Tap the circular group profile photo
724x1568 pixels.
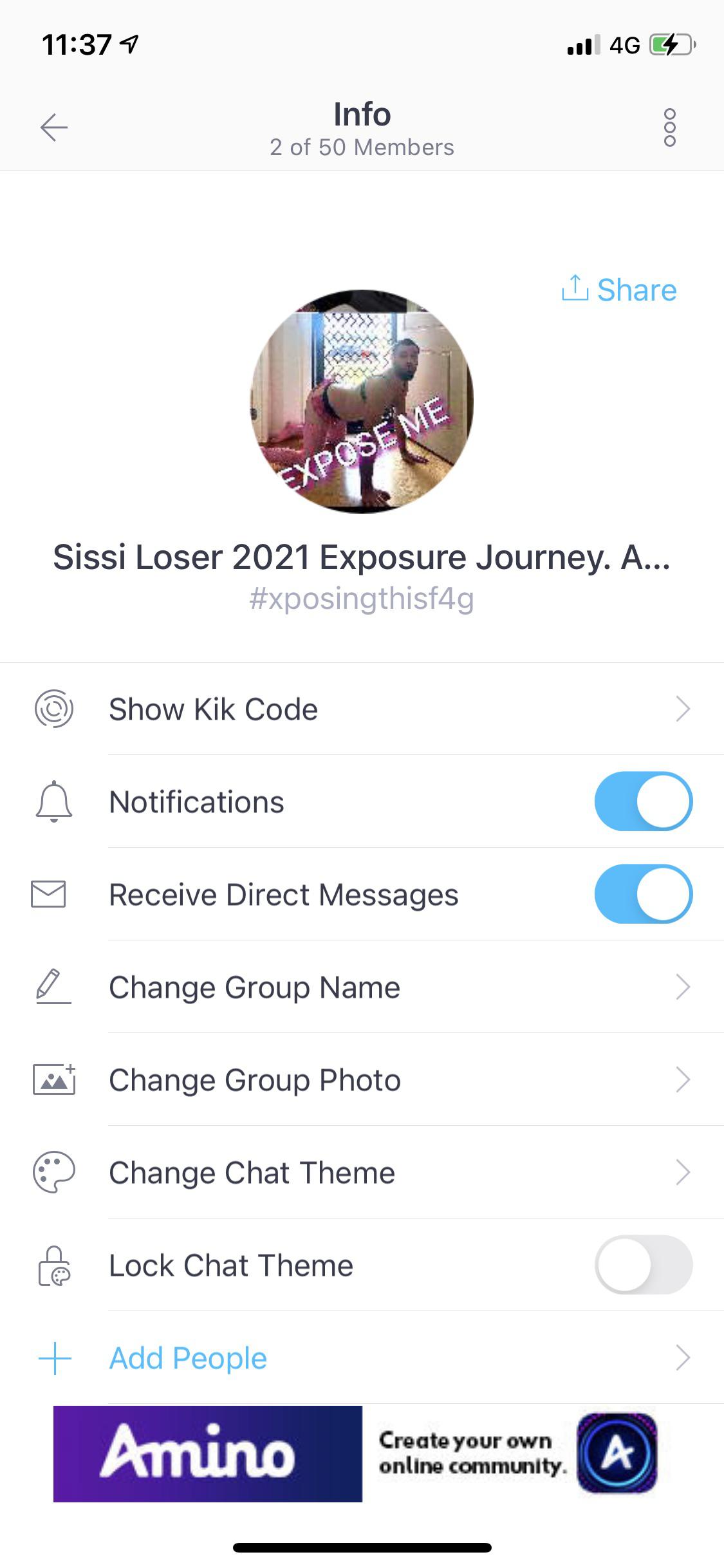pos(362,404)
